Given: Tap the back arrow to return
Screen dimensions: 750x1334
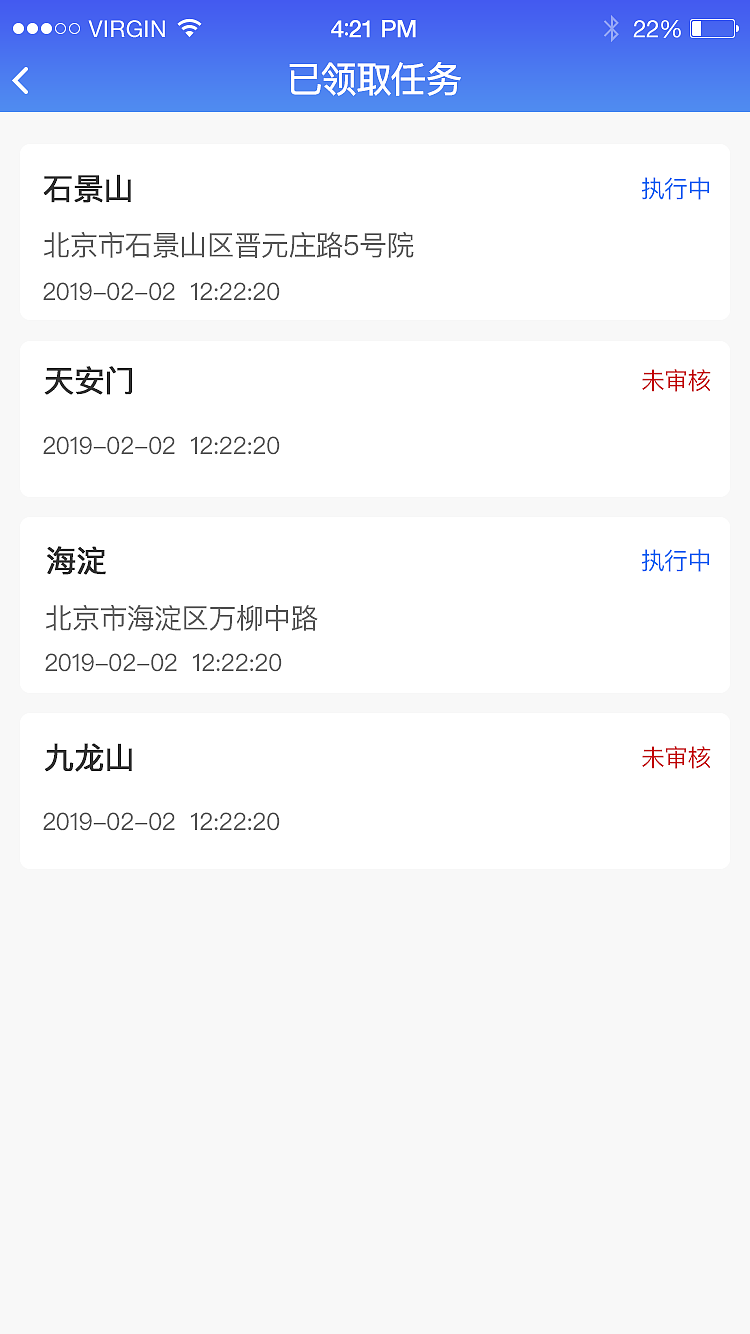Looking at the screenshot, I should 21,80.
